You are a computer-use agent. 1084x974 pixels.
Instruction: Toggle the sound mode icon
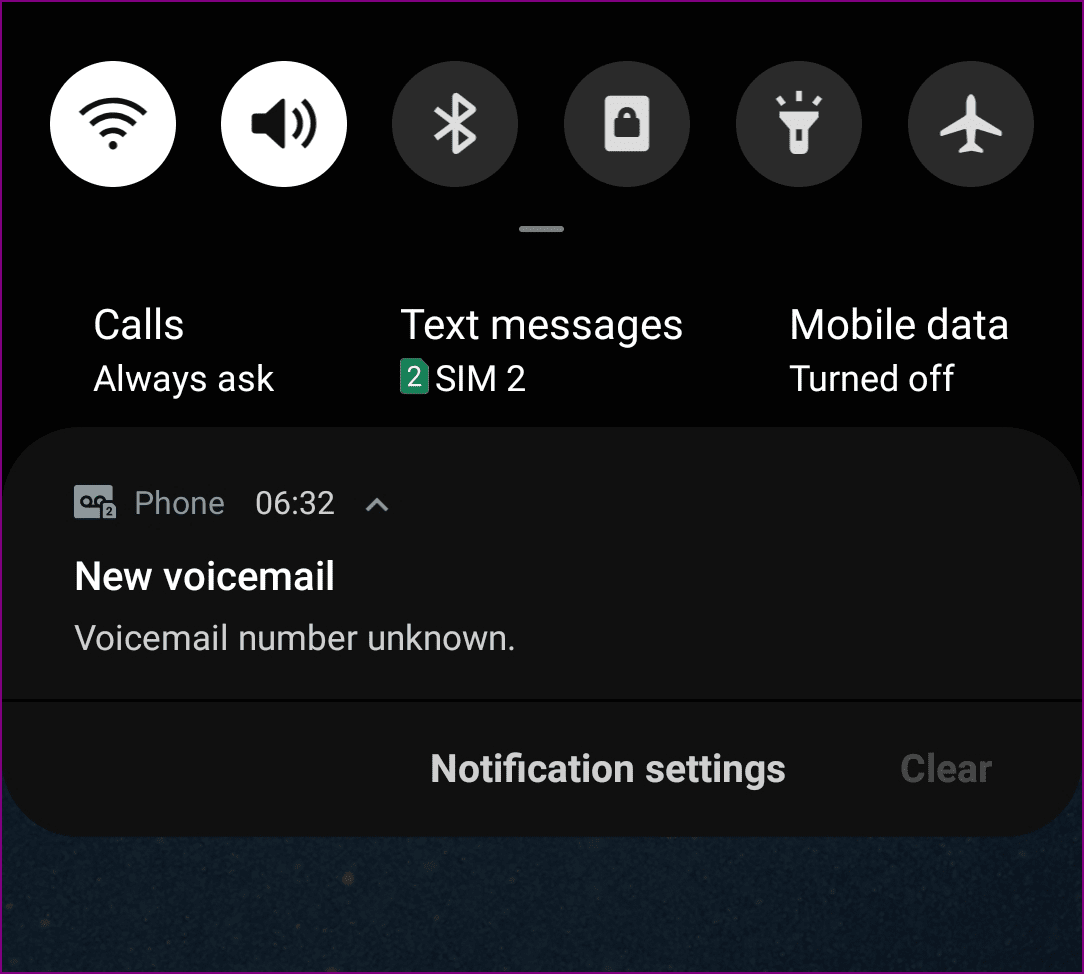coord(284,125)
